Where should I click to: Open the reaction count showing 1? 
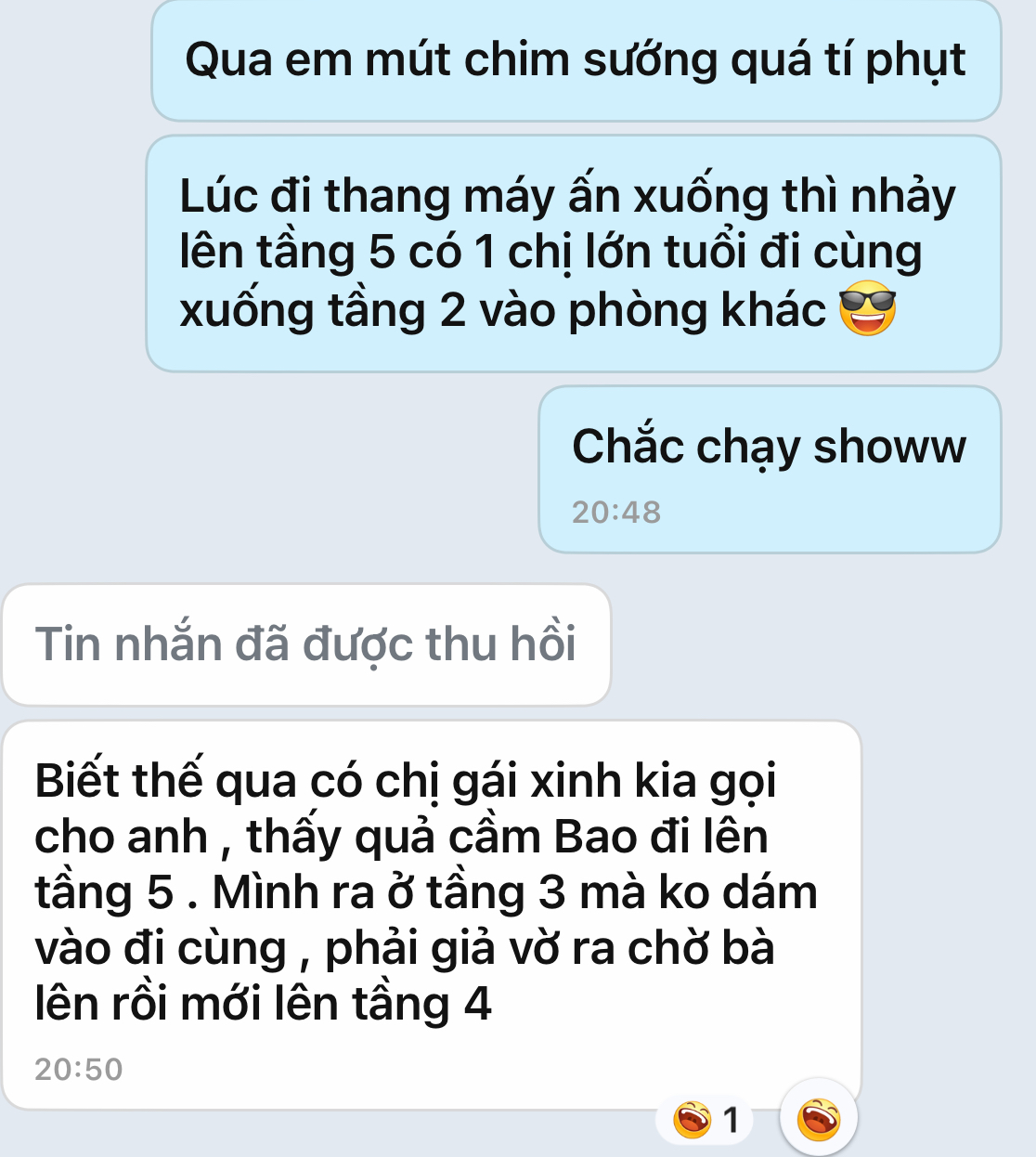(707, 1120)
